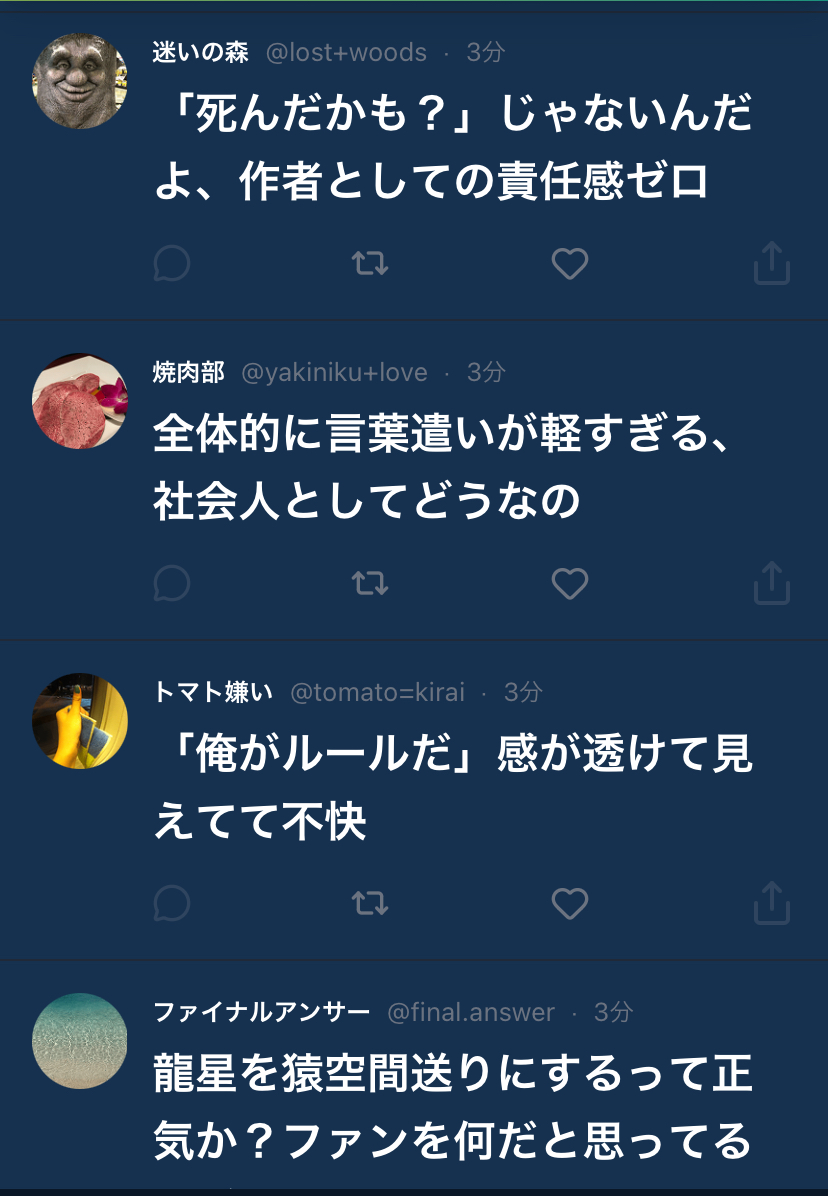This screenshot has width=828, height=1196.
Task: Reply to 迷いの森's tweet
Action: point(172,265)
